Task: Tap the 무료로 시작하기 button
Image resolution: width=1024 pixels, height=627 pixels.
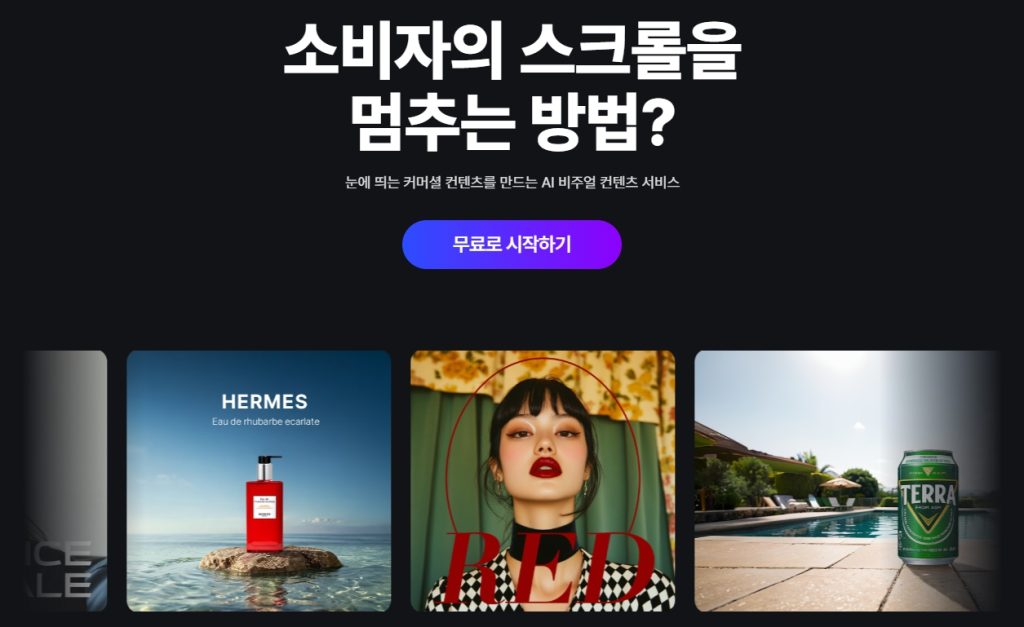Action: tap(511, 245)
